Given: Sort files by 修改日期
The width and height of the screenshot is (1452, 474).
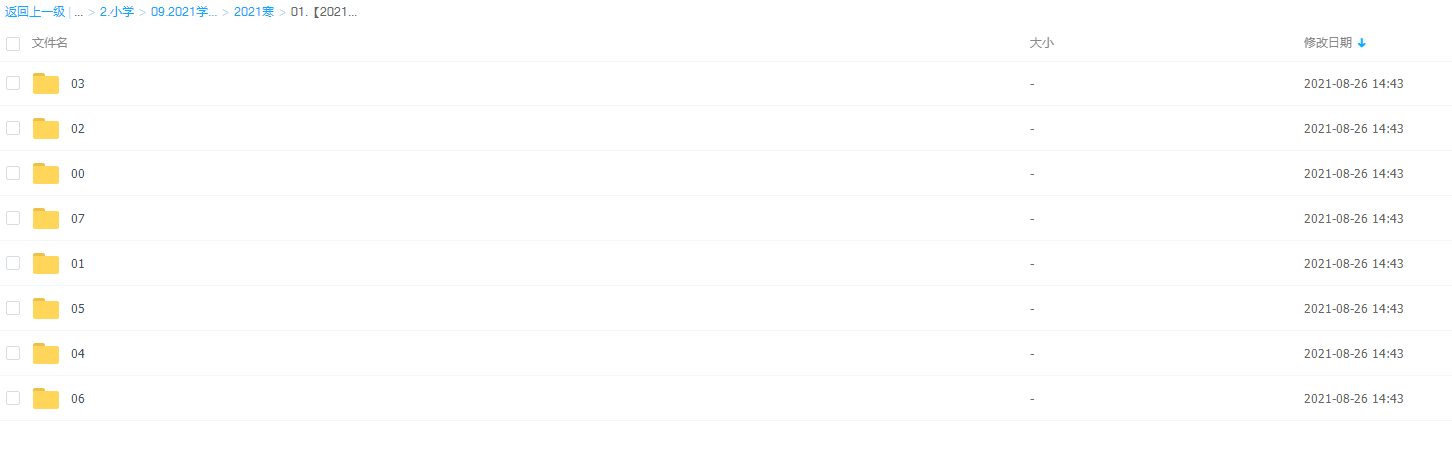Looking at the screenshot, I should coord(1328,43).
